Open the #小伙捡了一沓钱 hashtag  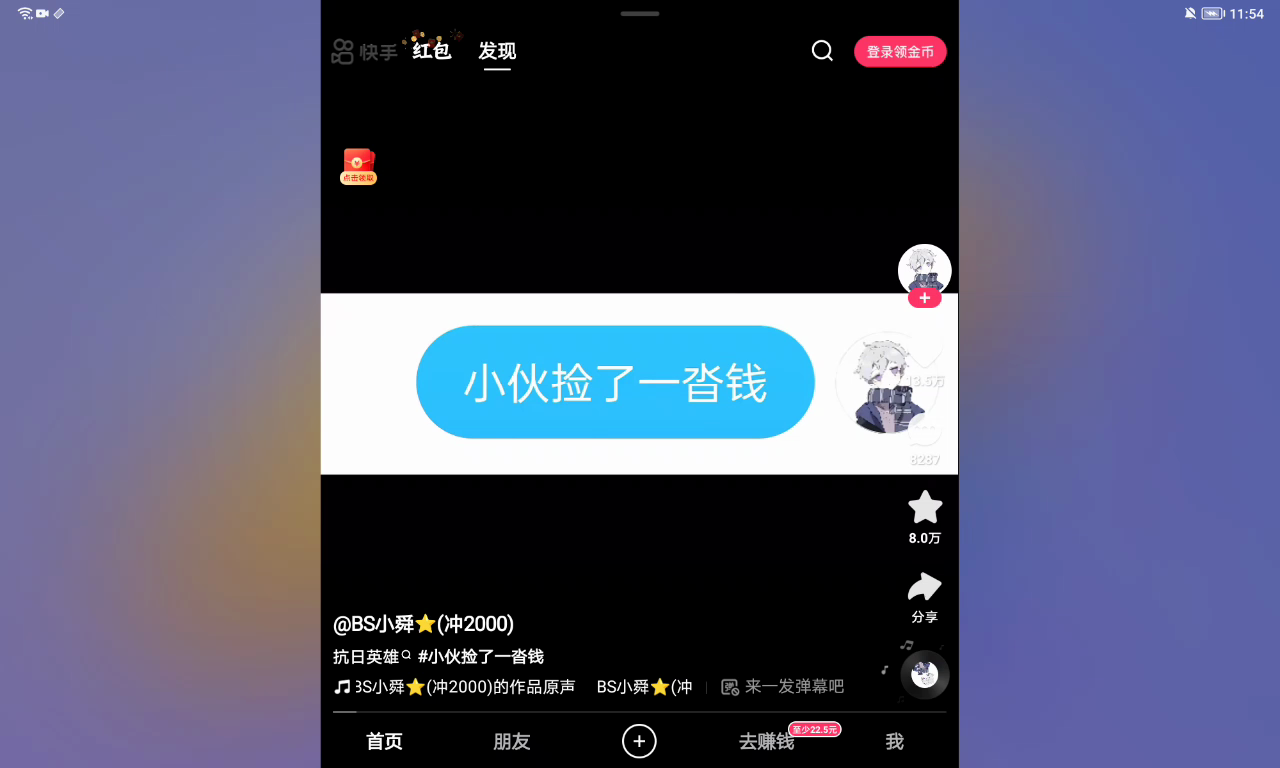pos(481,657)
